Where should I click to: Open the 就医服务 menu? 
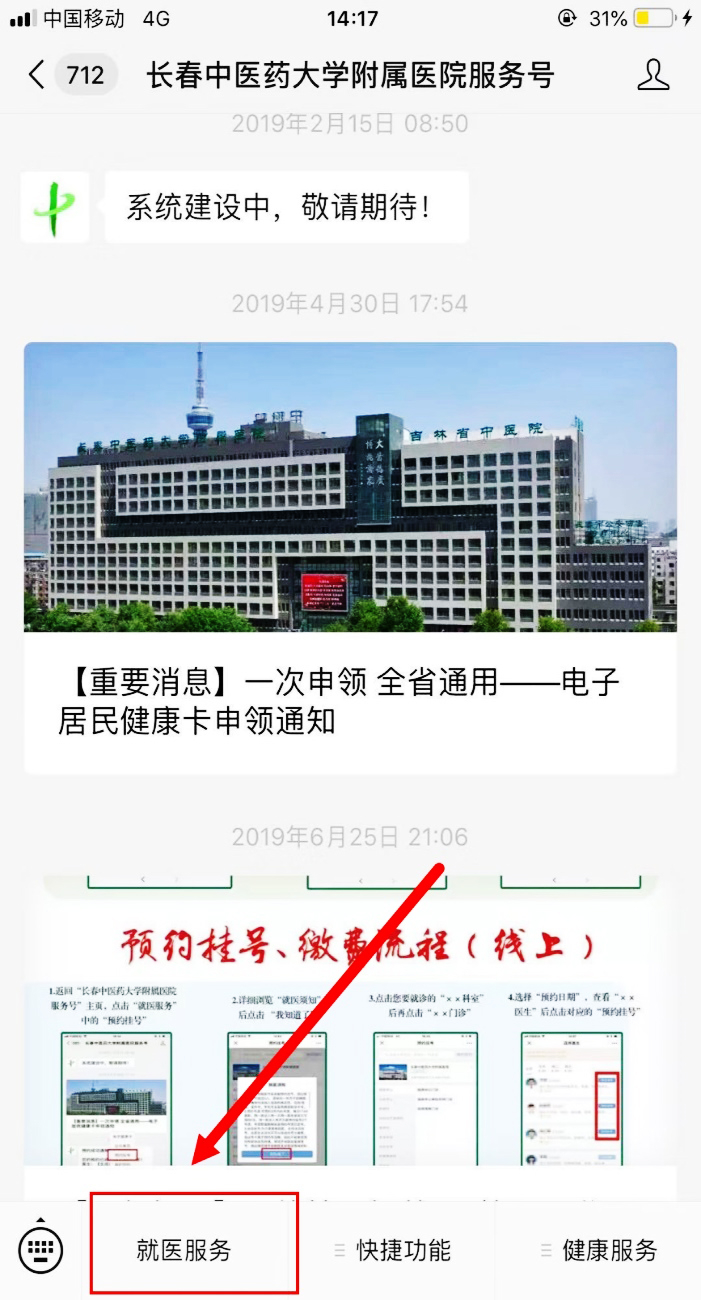coord(184,1250)
